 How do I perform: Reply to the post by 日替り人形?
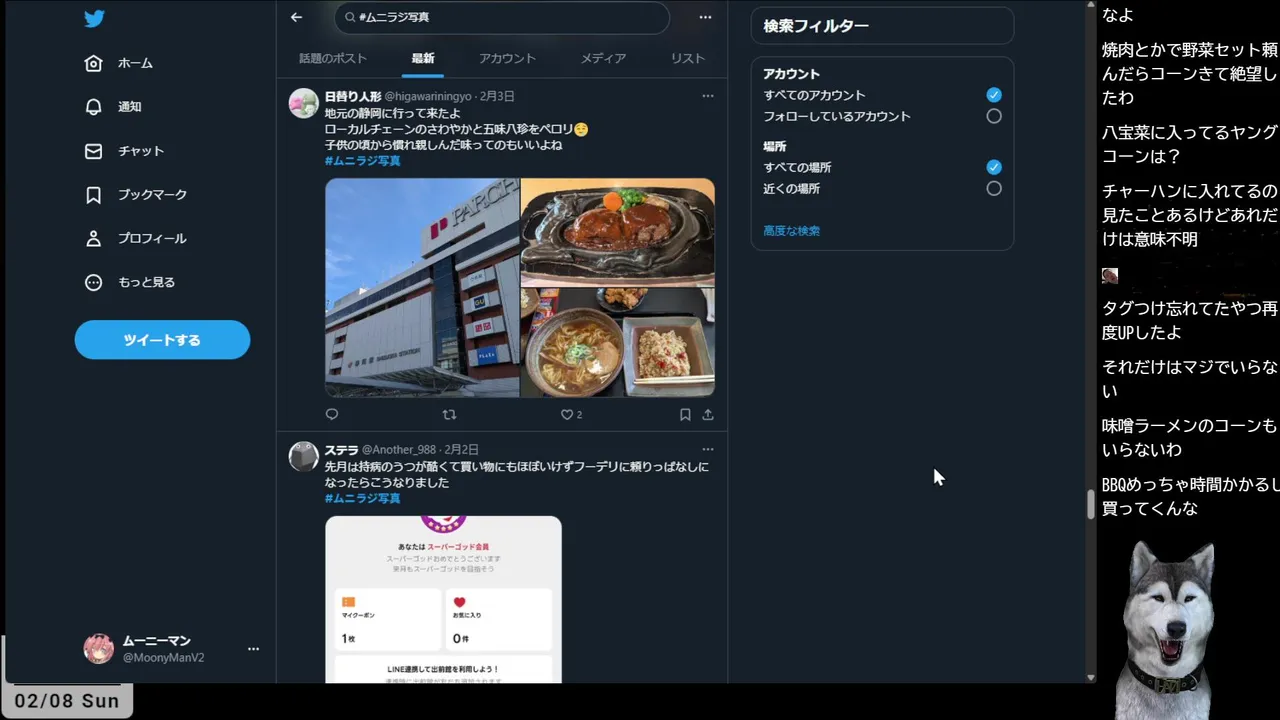pyautogui.click(x=332, y=414)
